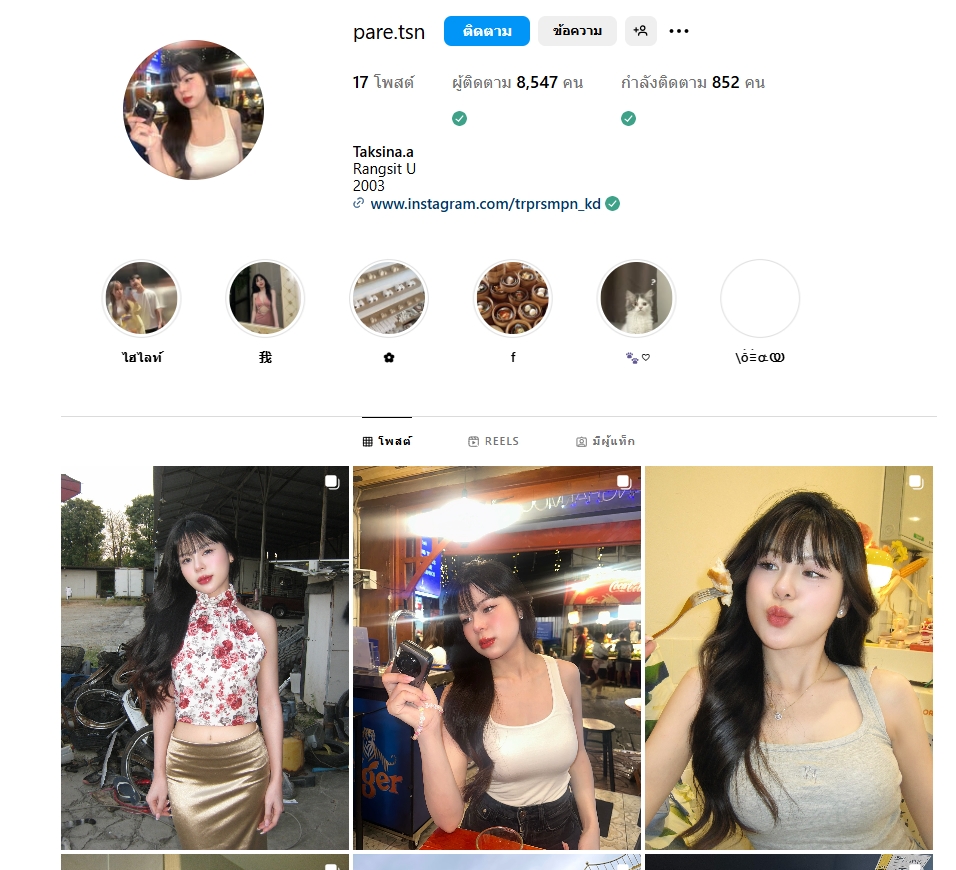Select the โพสต์ posts tab
The height and width of the screenshot is (870, 956).
click(387, 441)
